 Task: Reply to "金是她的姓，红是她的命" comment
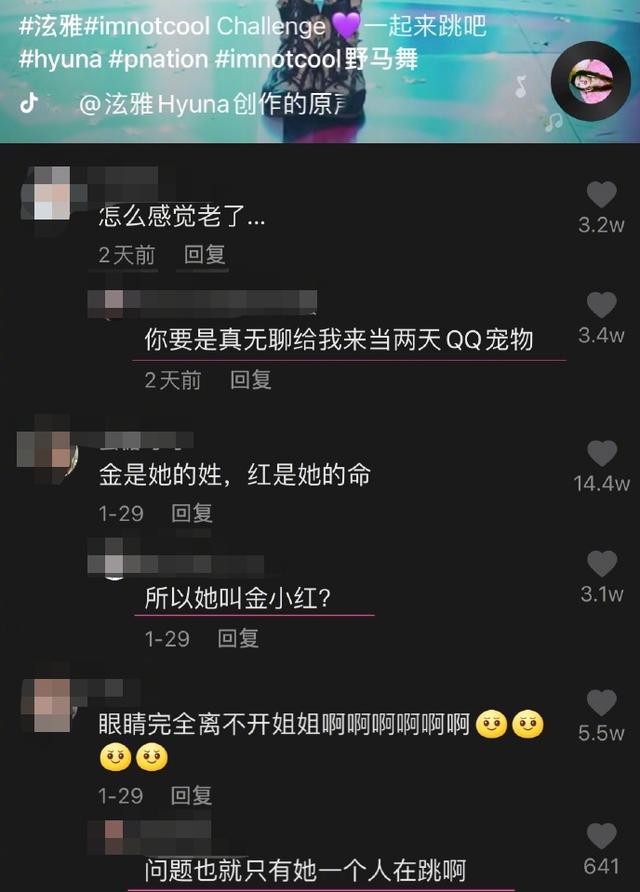click(192, 513)
